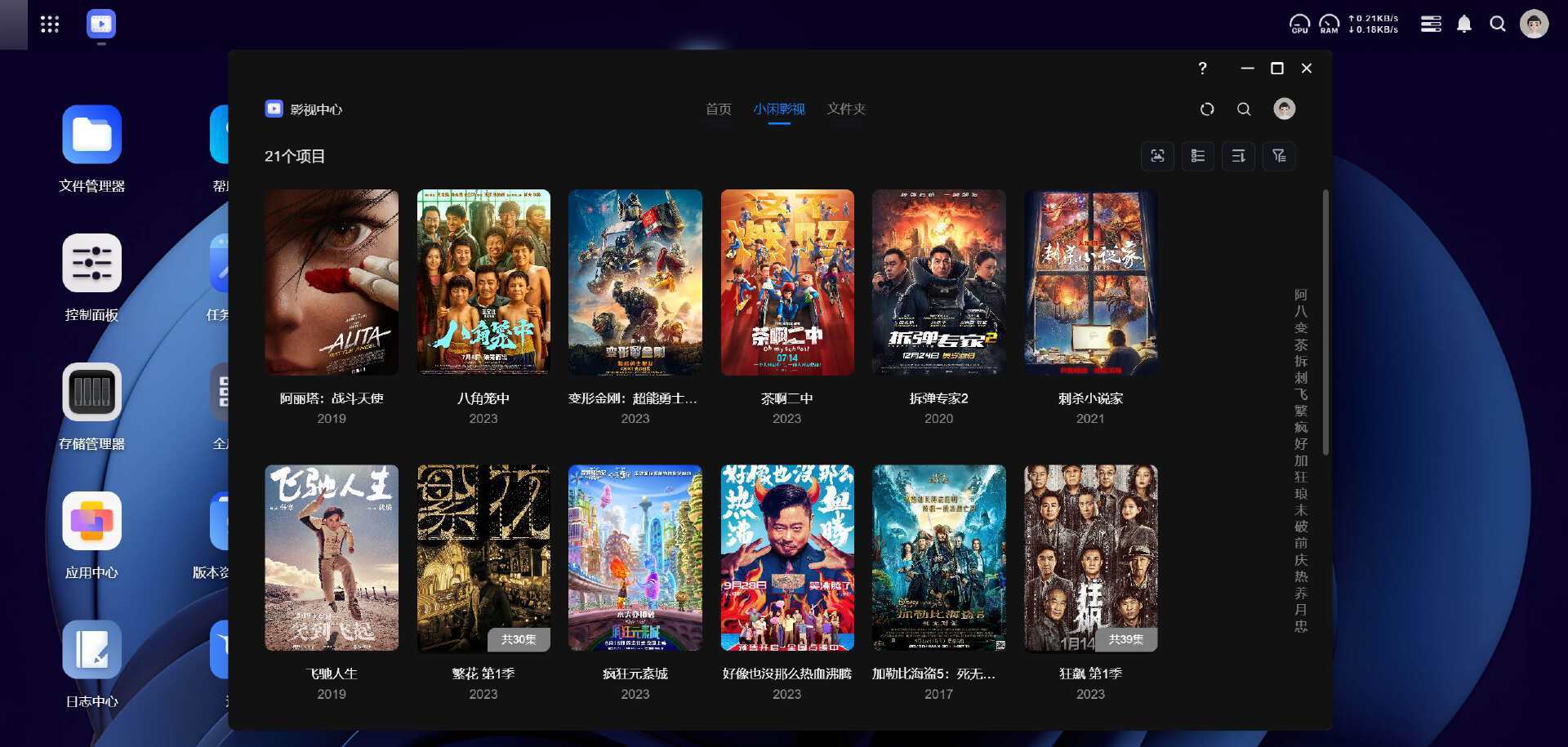Viewport: 1568px width, 747px height.
Task: Open 阿丽塔：战斗天使 movie
Action: click(x=332, y=282)
